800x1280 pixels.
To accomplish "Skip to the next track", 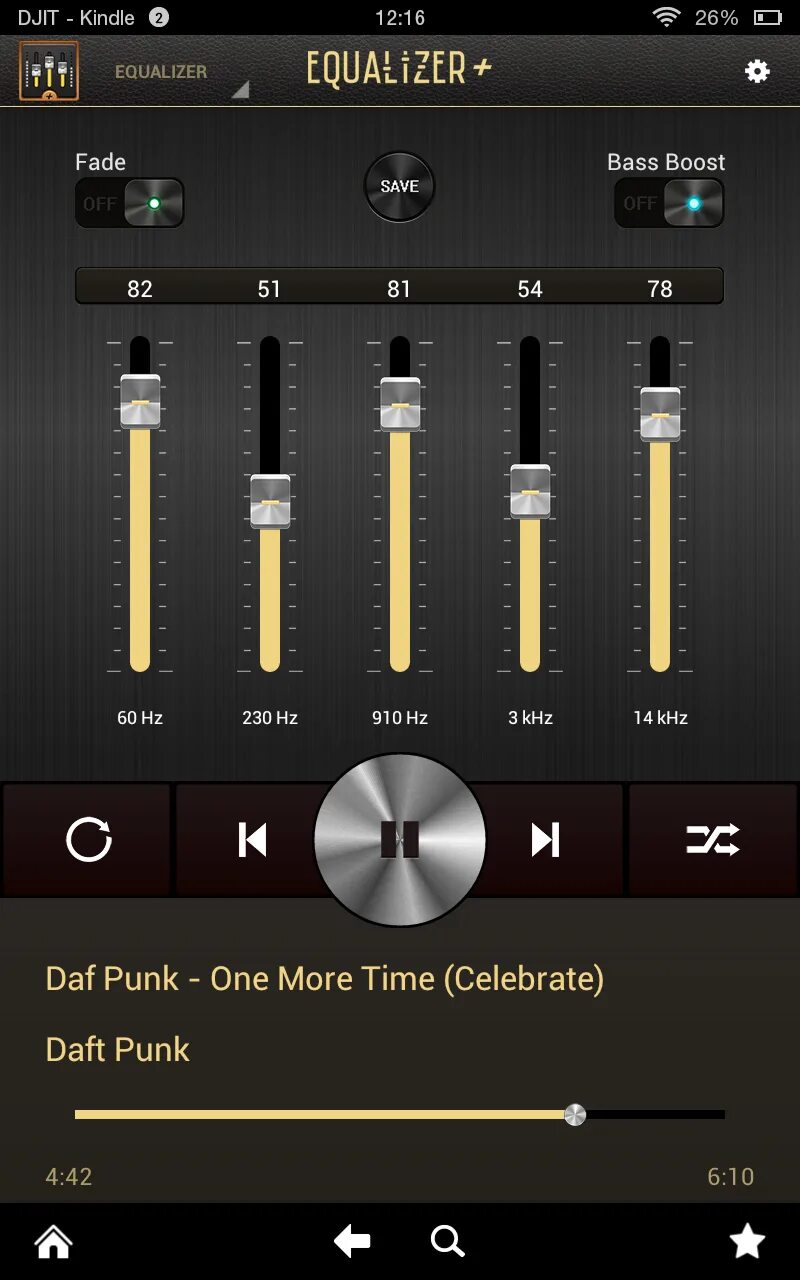I will point(545,840).
